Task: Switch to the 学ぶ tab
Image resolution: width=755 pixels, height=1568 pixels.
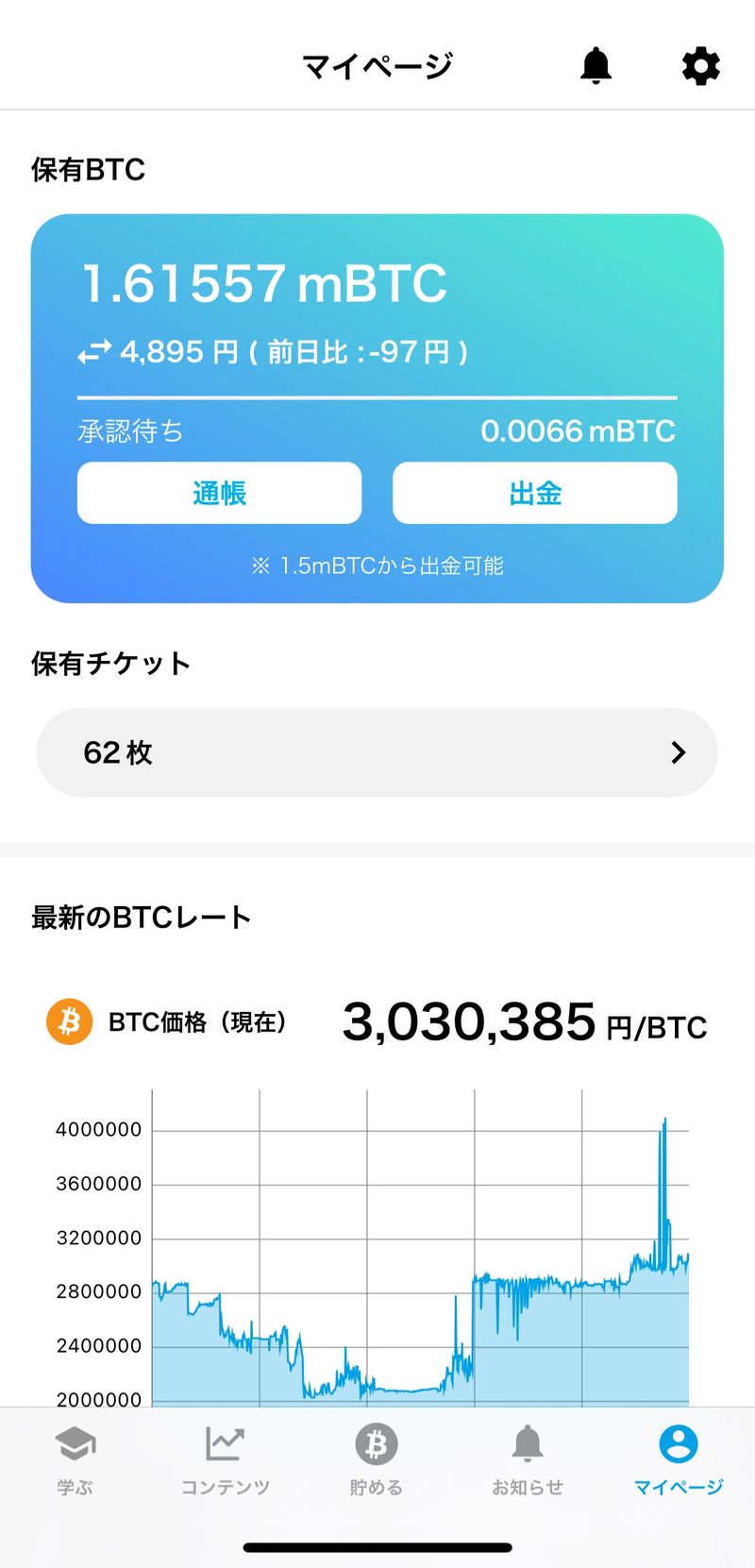Action: 75,1458
